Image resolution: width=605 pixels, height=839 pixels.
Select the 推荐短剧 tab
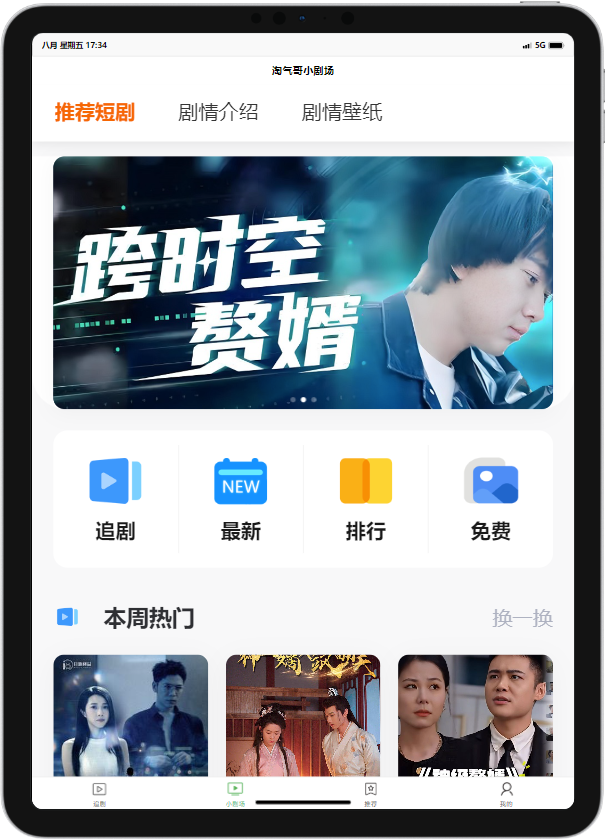(x=95, y=112)
